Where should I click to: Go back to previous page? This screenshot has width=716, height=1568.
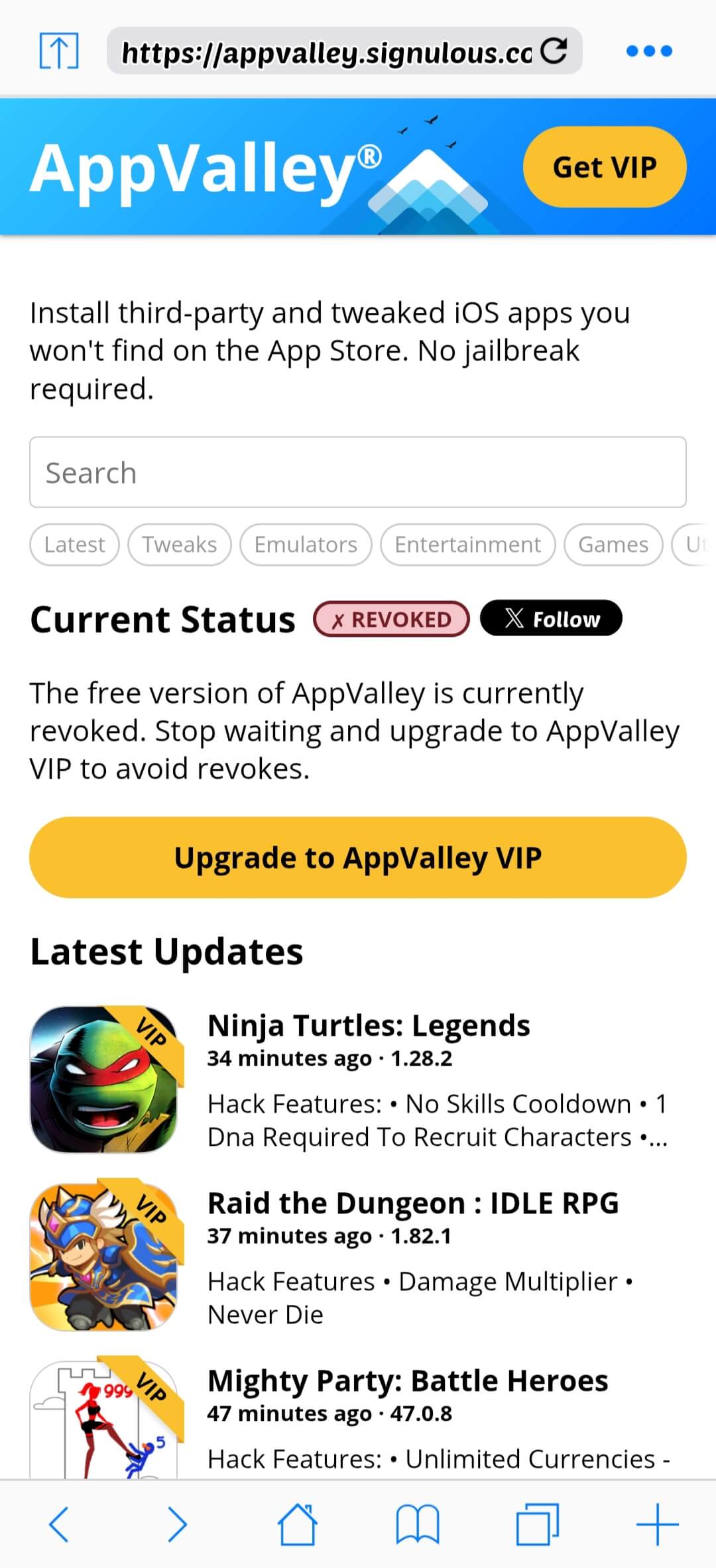coord(60,1524)
